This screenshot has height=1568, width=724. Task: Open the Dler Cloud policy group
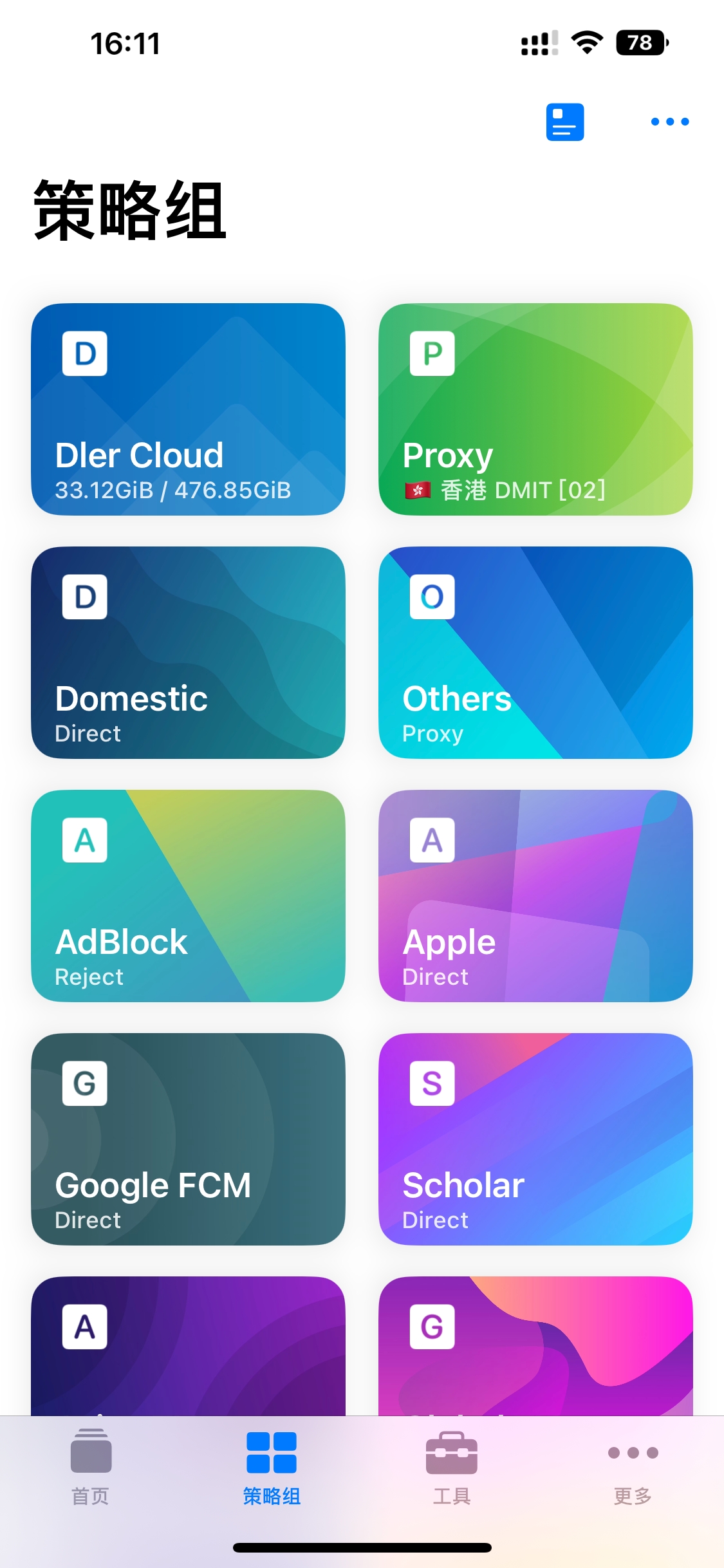[x=188, y=409]
